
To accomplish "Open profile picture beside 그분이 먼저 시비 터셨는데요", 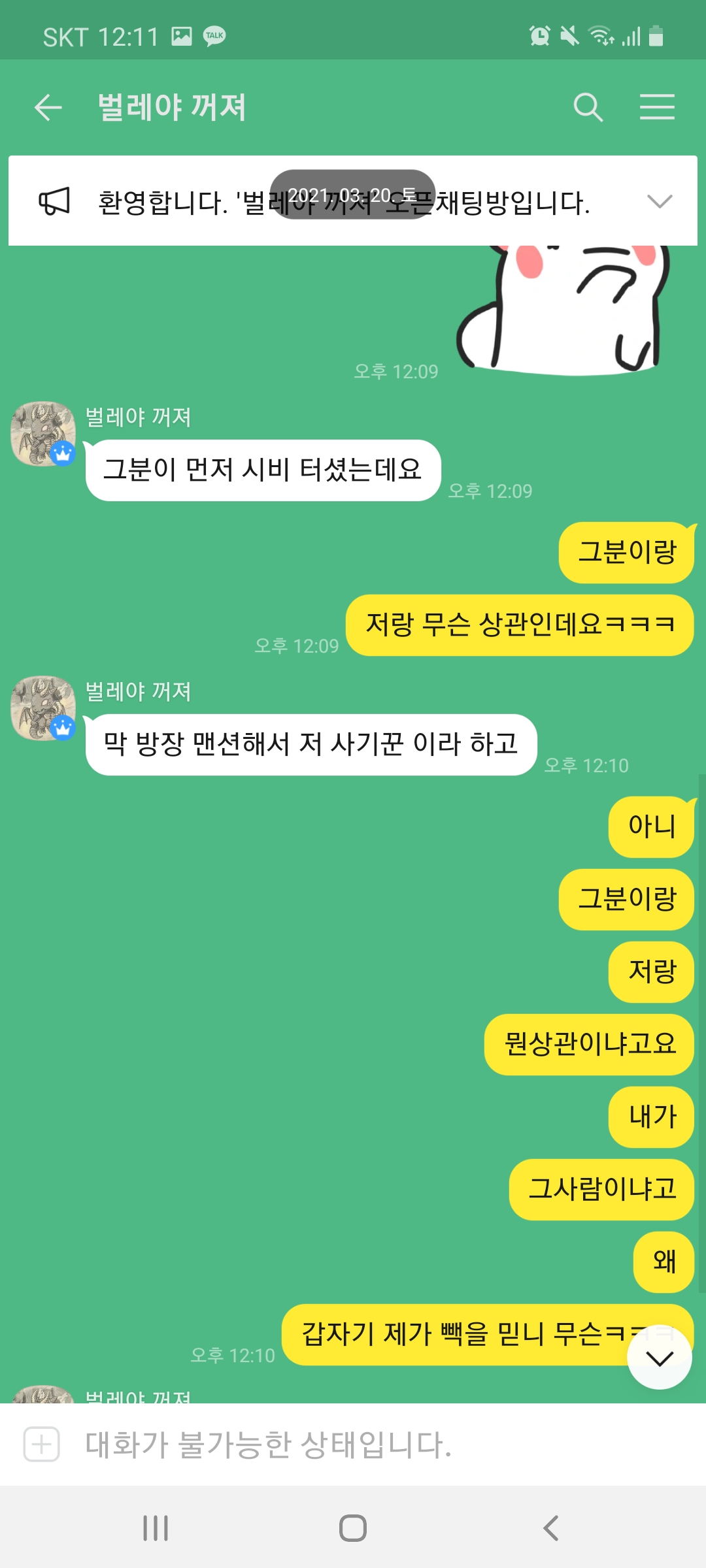I will click(43, 434).
